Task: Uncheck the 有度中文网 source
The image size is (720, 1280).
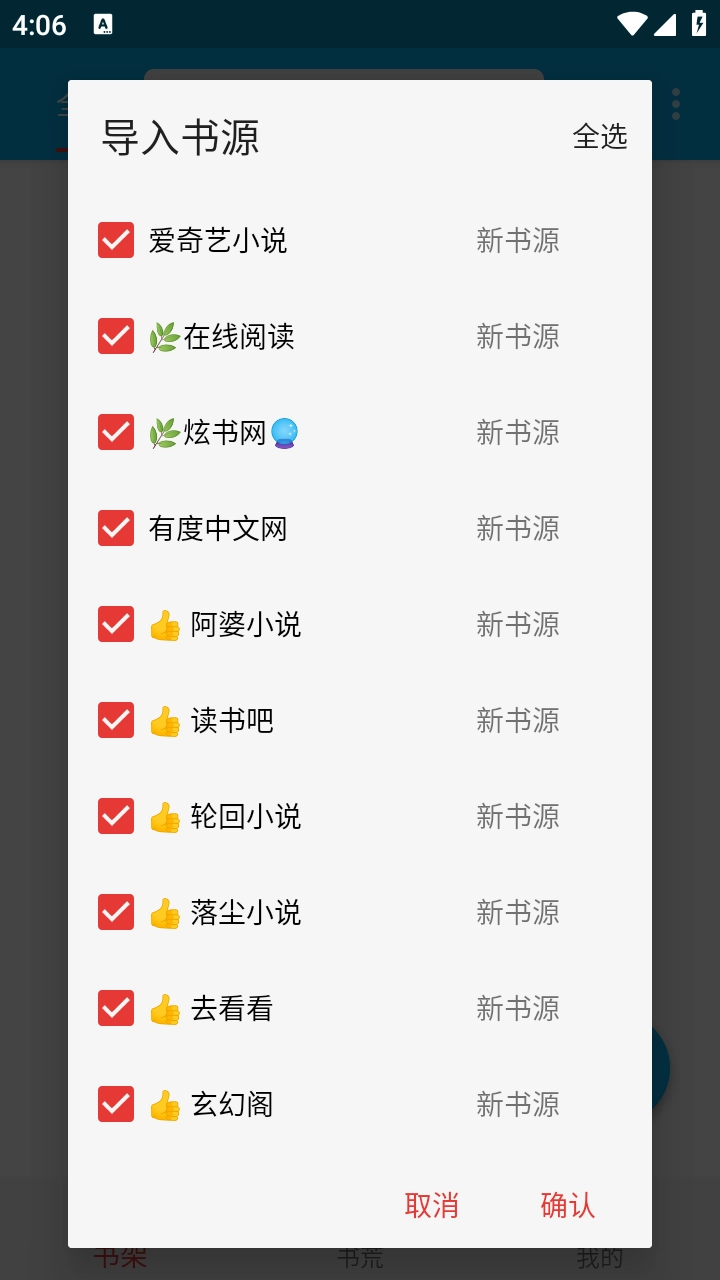Action: pos(116,528)
